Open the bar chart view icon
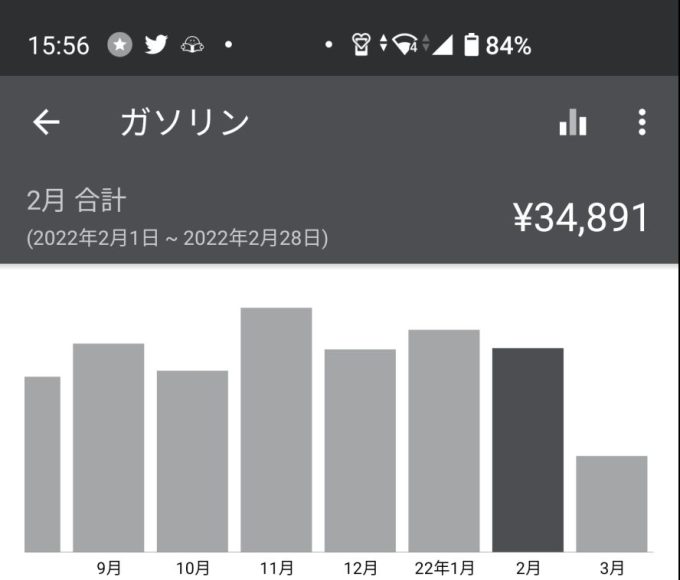 click(x=573, y=123)
